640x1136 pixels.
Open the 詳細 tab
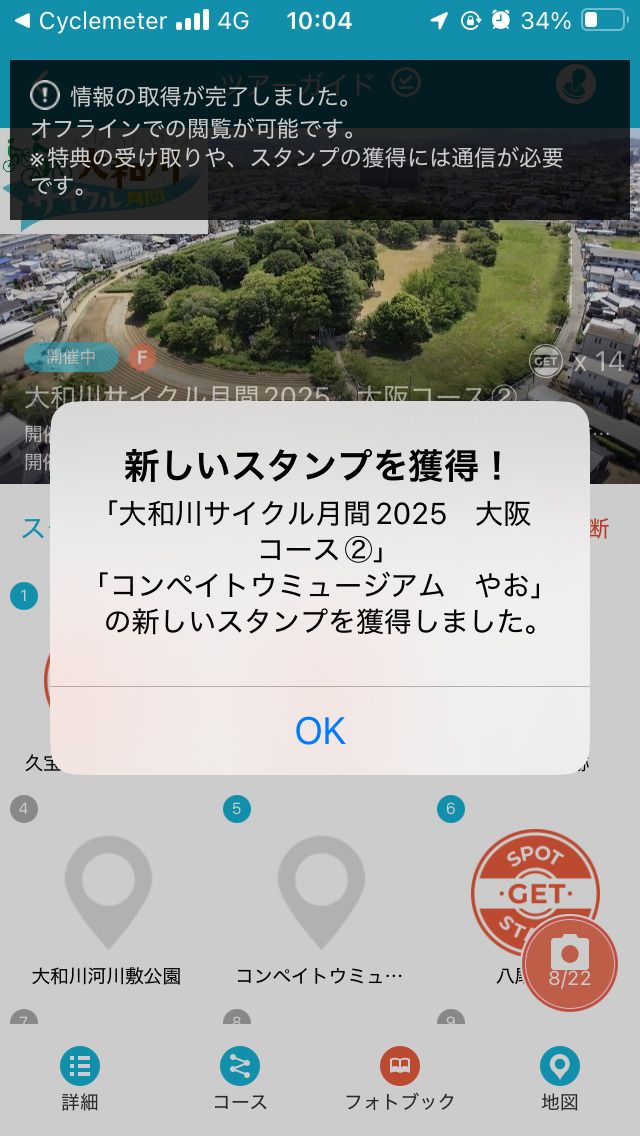pyautogui.click(x=80, y=1078)
